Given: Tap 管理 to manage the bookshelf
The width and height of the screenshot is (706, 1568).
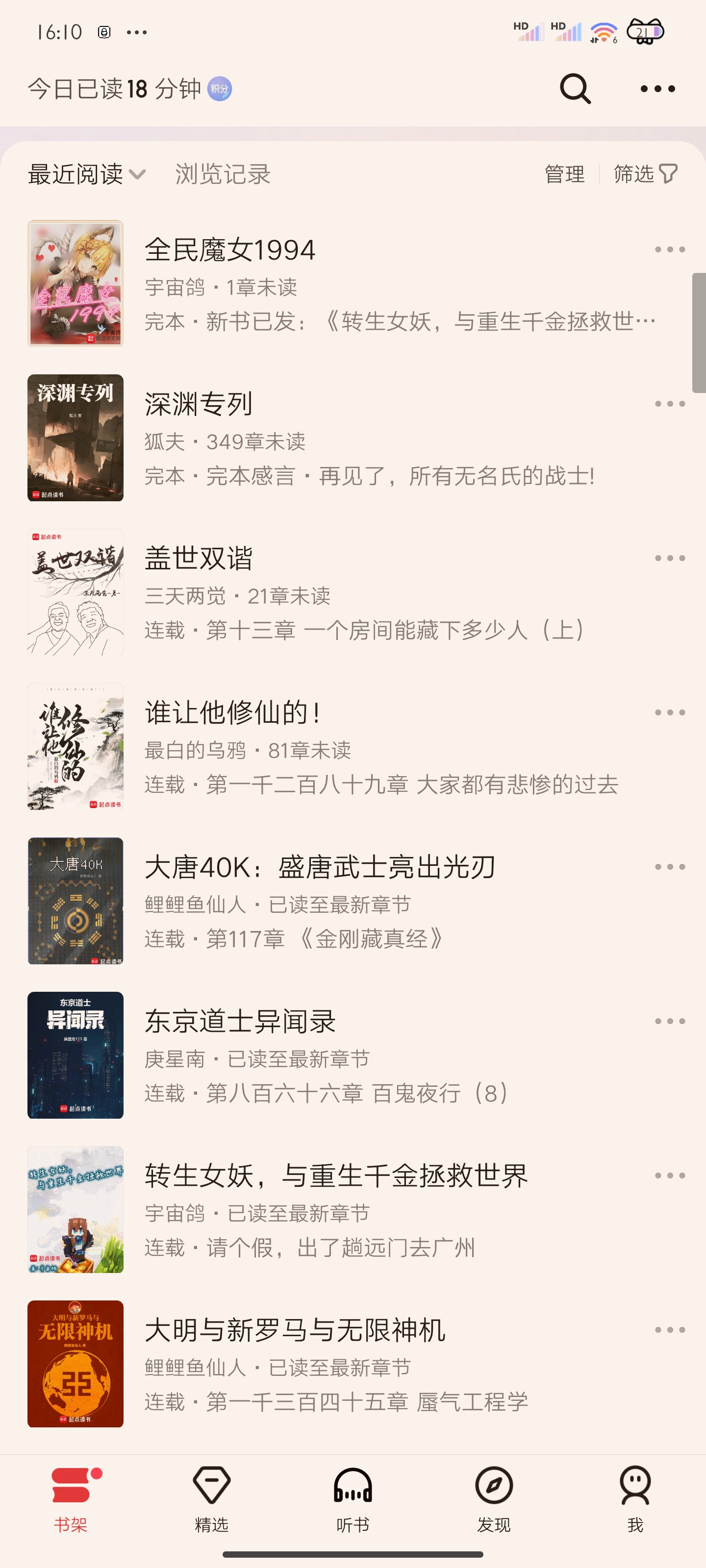Looking at the screenshot, I should (x=564, y=174).
